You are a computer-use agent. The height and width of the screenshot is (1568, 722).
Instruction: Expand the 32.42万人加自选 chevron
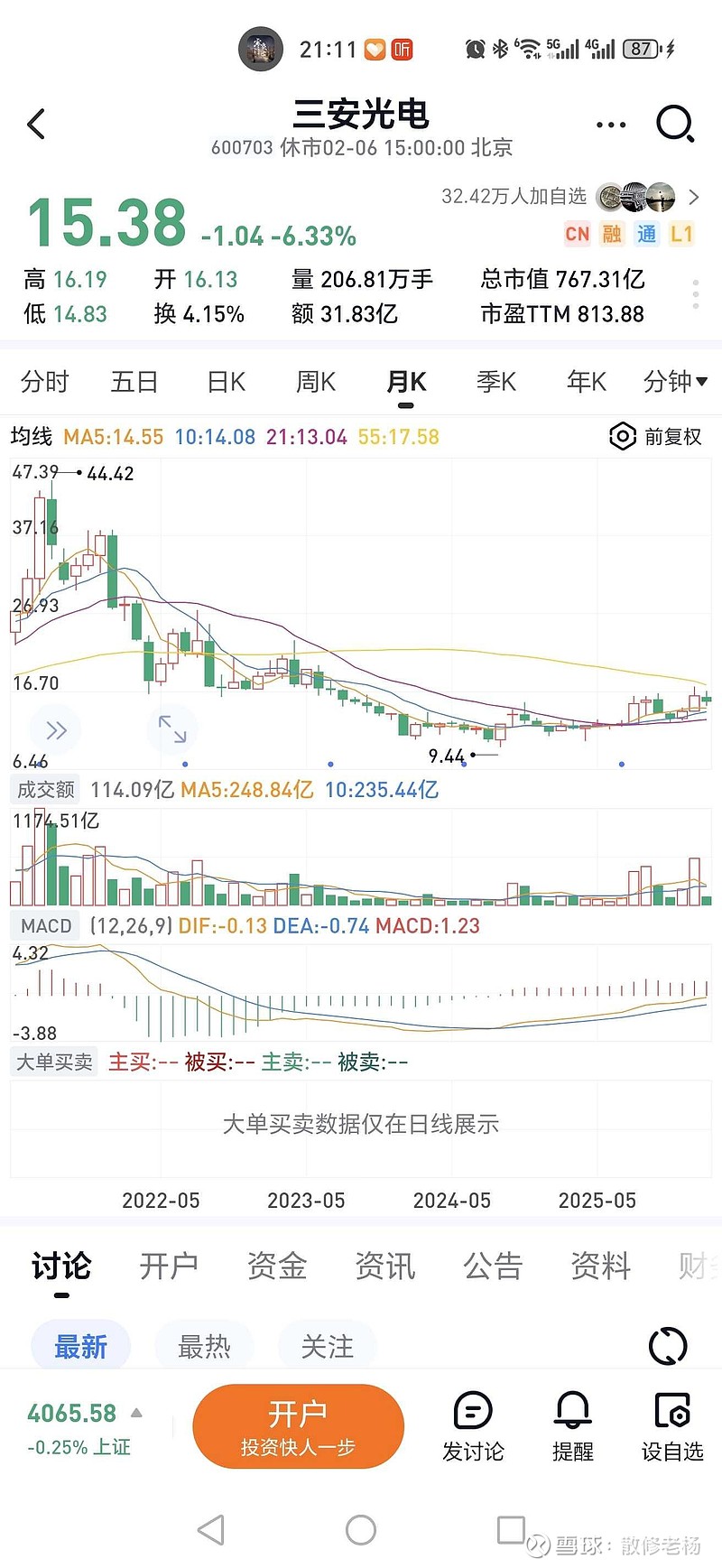coord(693,197)
